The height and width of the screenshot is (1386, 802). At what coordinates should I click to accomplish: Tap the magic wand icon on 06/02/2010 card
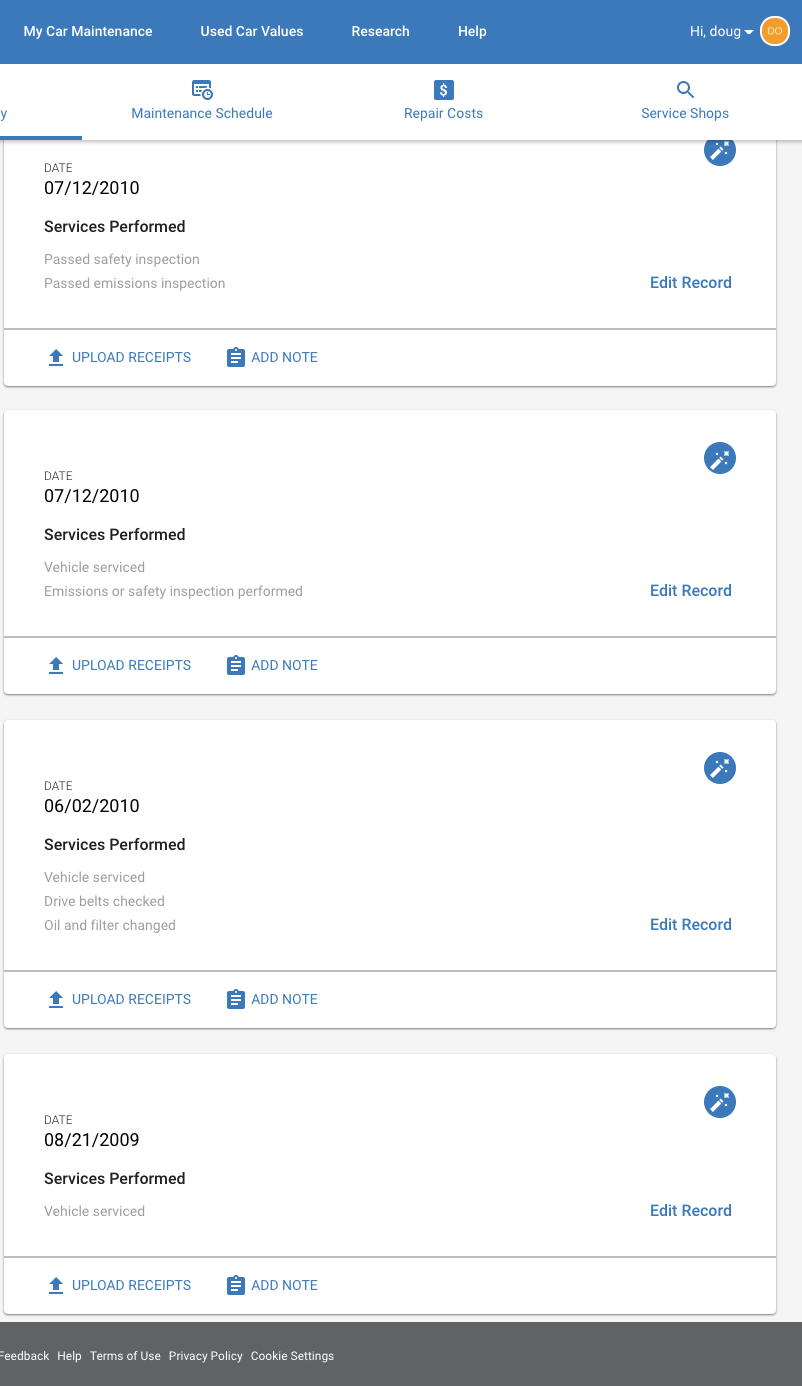pos(720,768)
